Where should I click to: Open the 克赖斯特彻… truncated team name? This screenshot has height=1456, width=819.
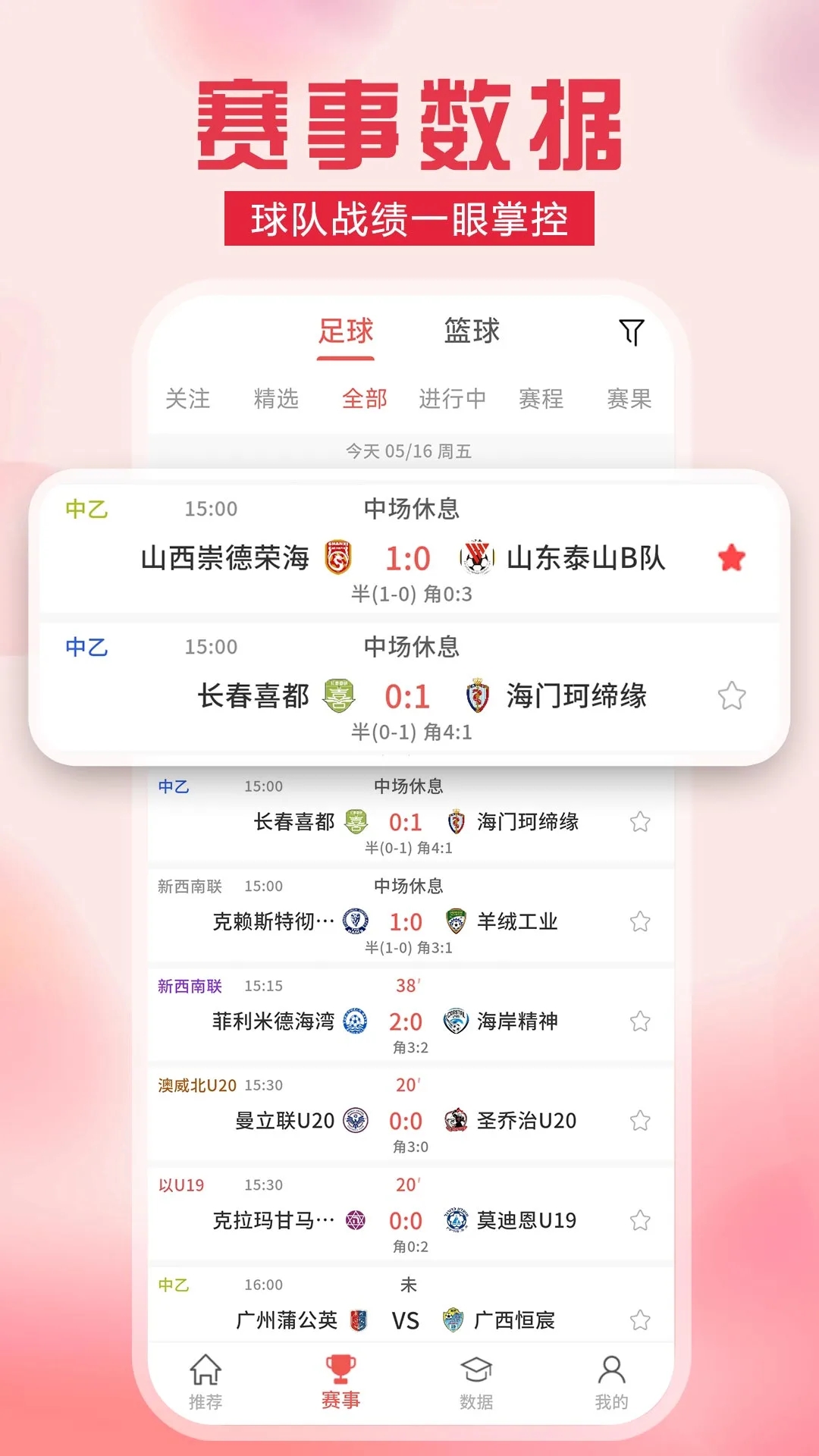pos(273,921)
